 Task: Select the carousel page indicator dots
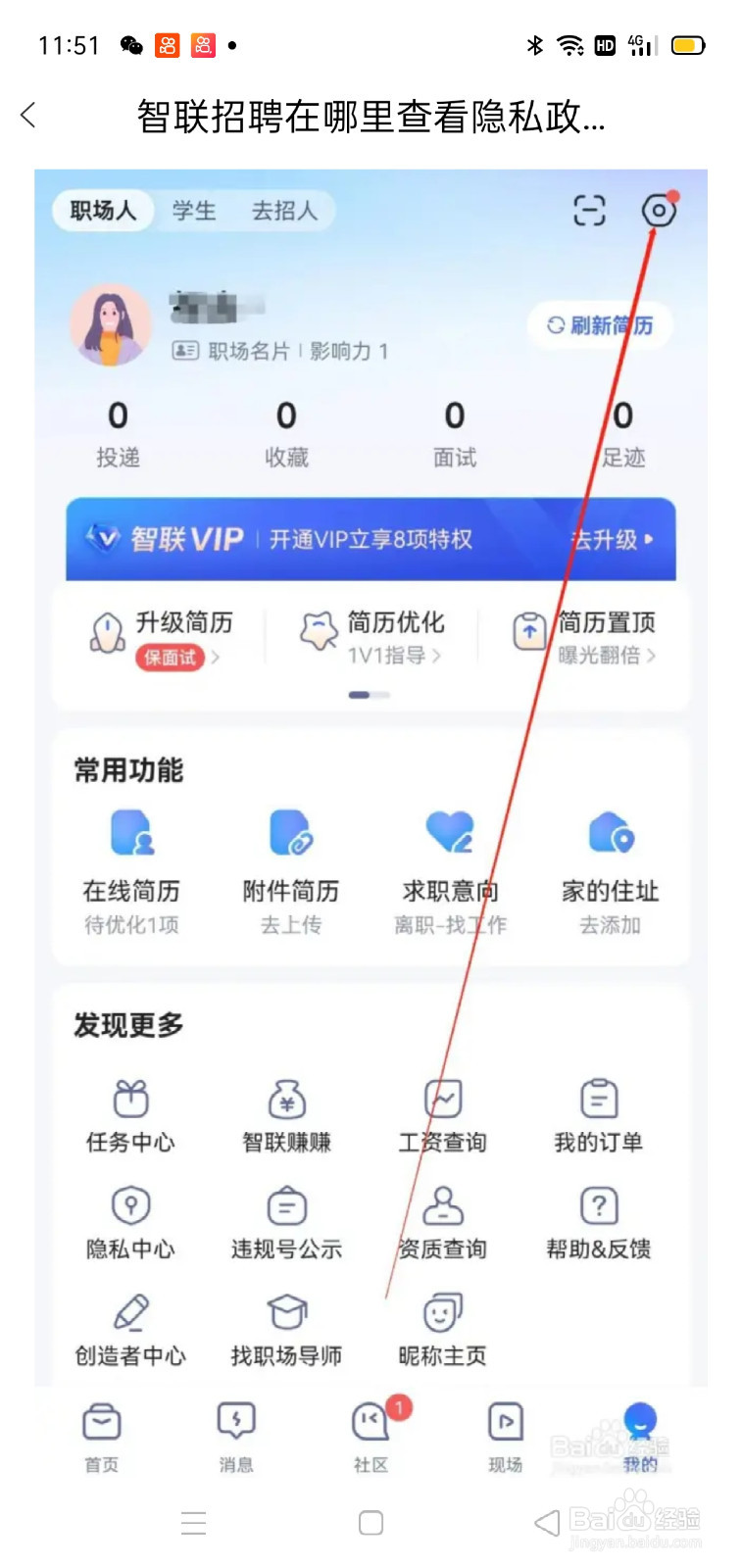click(x=371, y=693)
